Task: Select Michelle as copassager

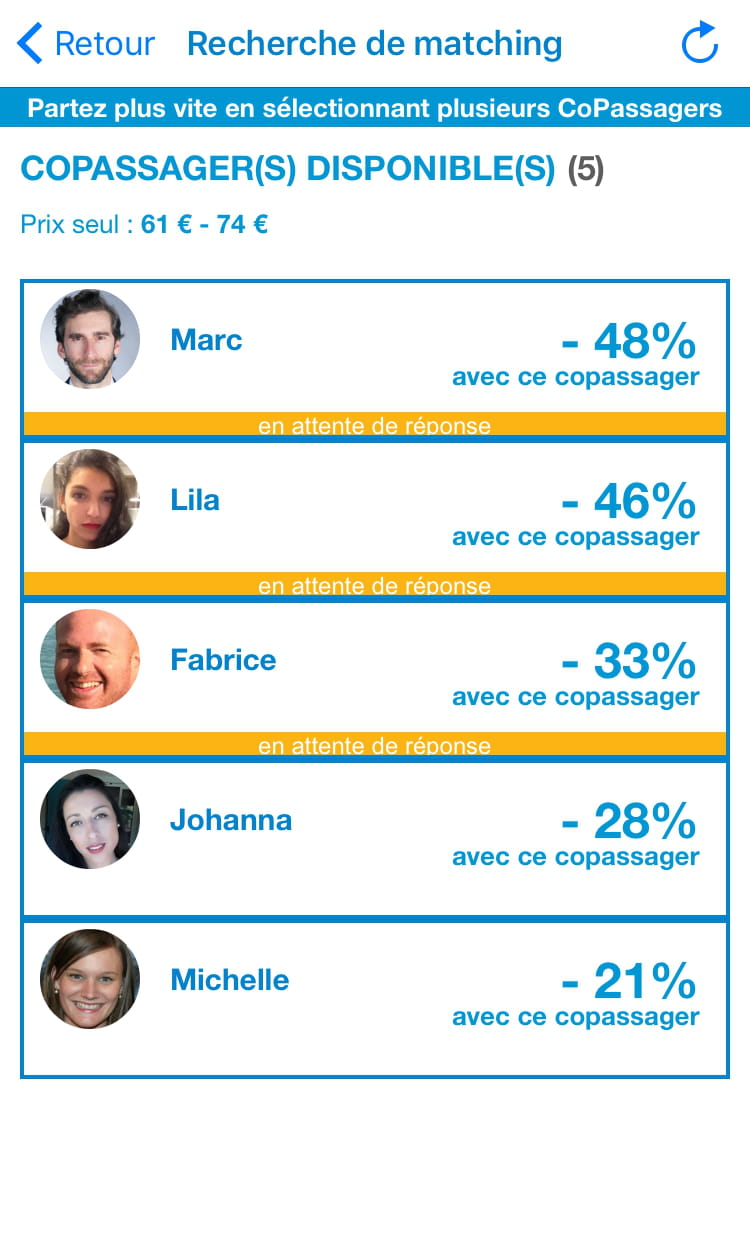Action: (x=375, y=999)
